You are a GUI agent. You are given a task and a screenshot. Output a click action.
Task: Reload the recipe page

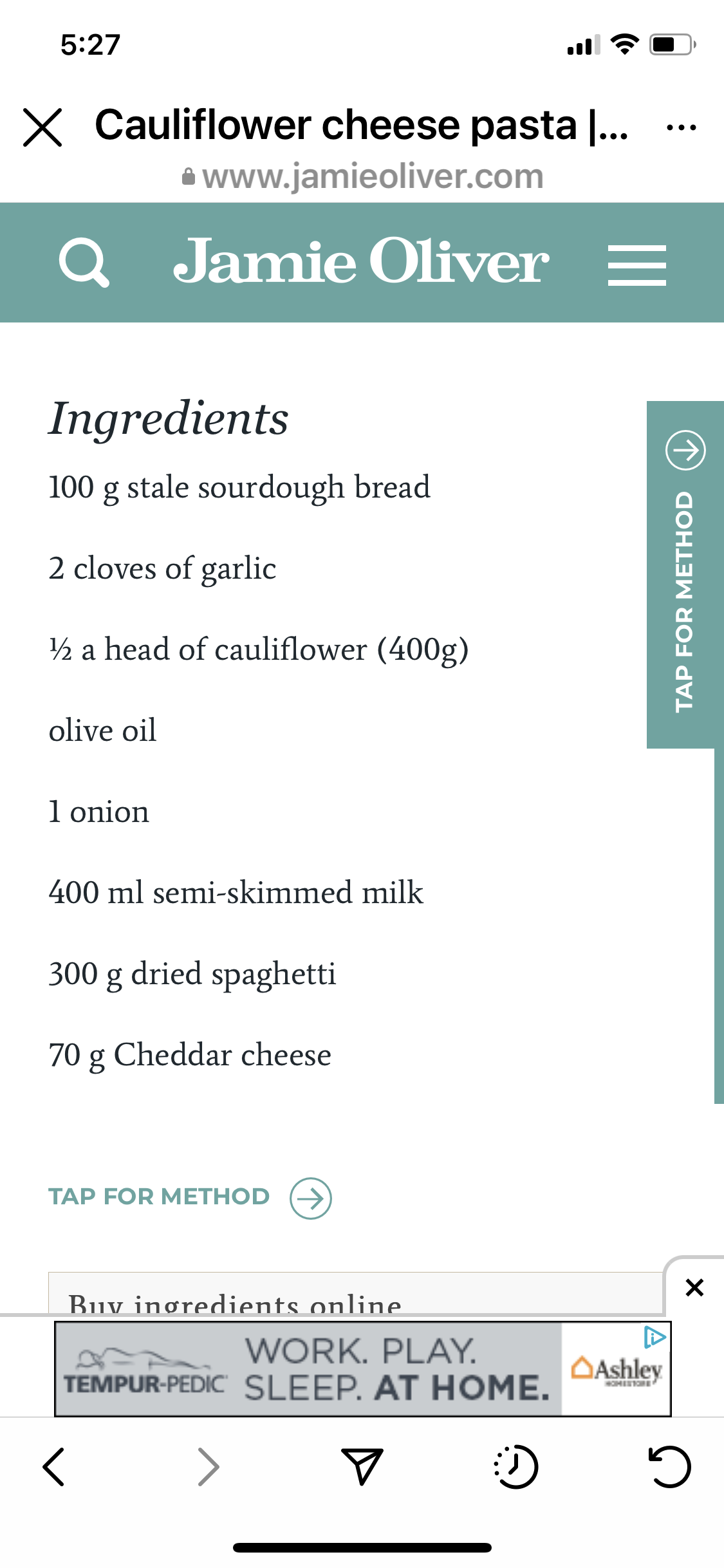(669, 1466)
